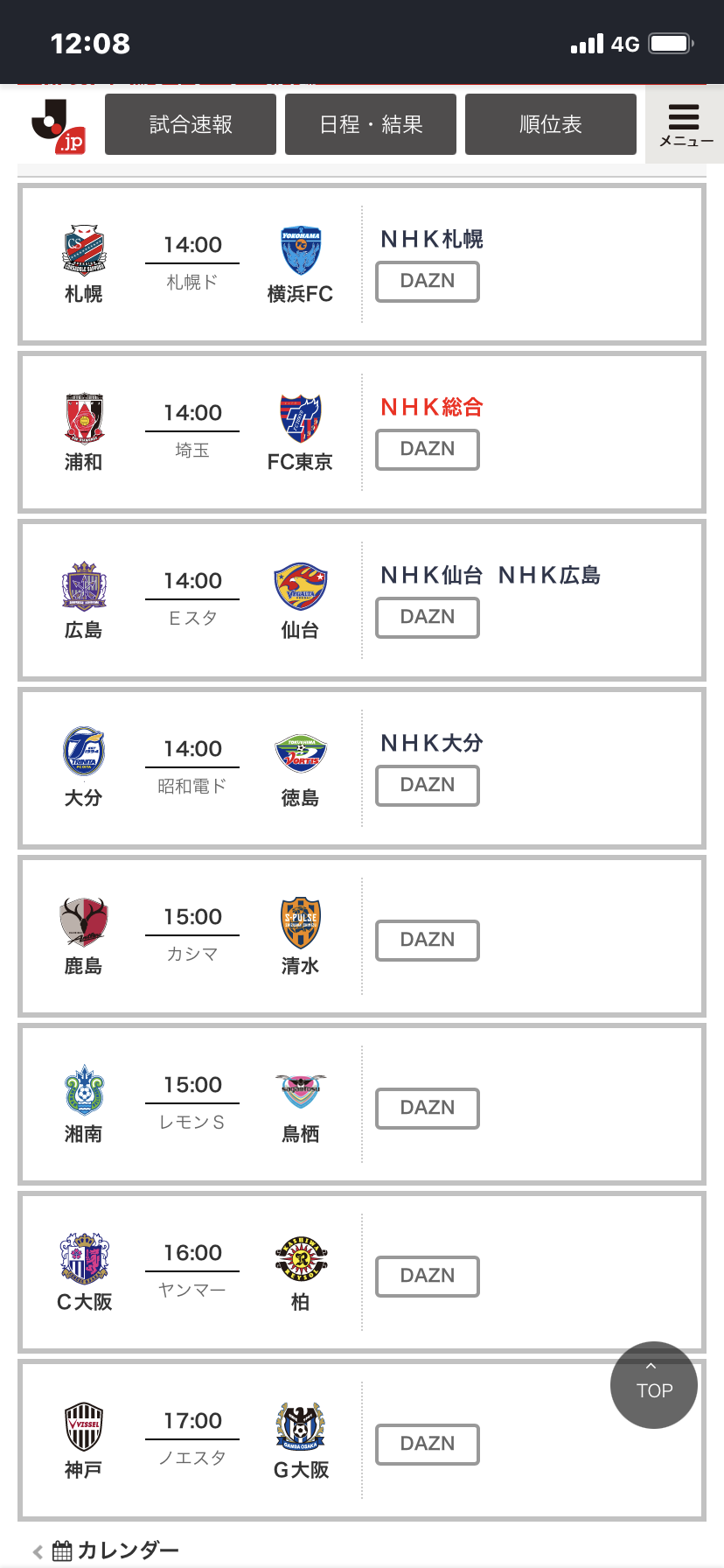This screenshot has width=724, height=1568.
Task: Open the 札幌 vs 横浜FC match card
Action: tap(362, 264)
